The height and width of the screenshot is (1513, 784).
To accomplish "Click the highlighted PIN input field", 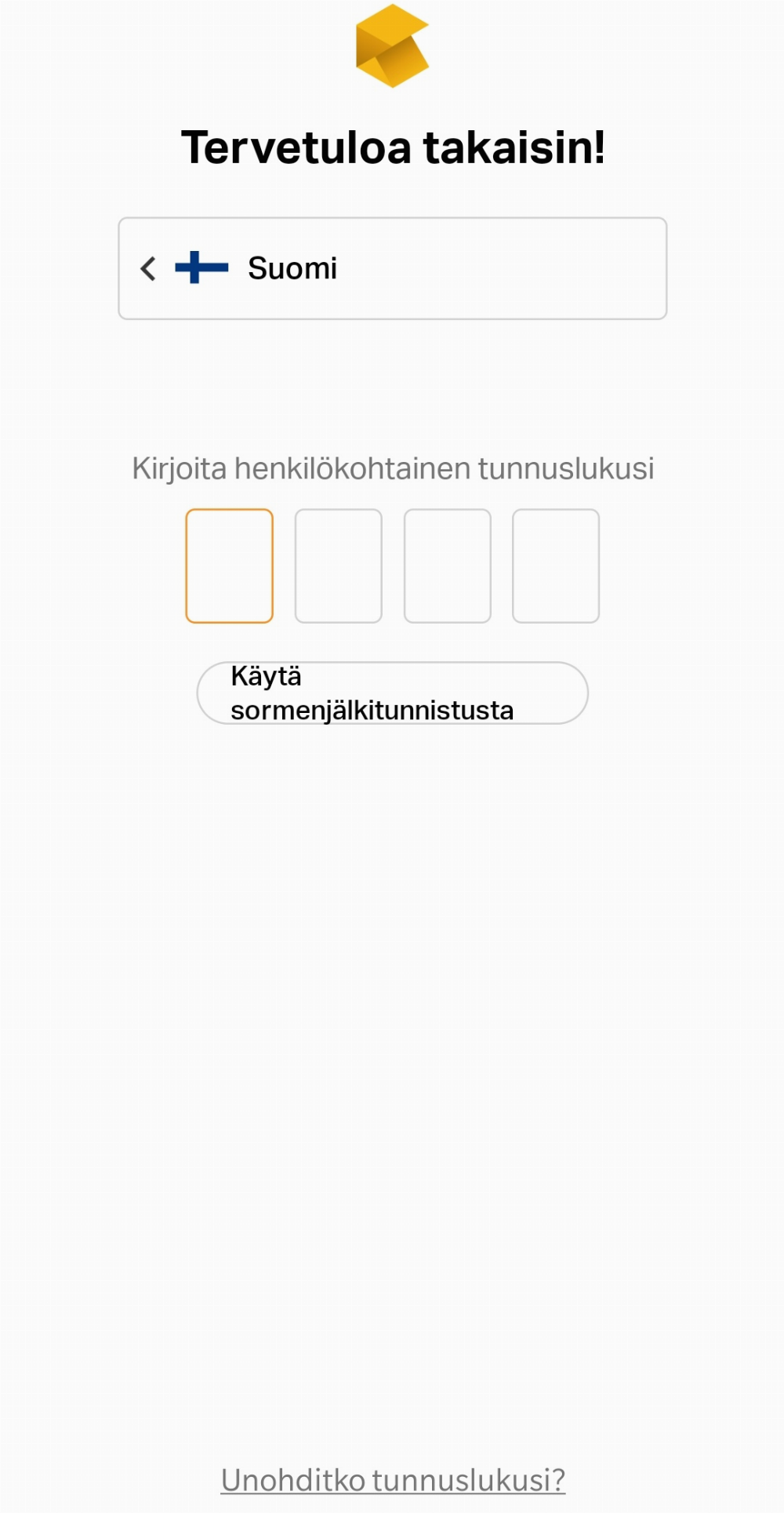I will [228, 566].
